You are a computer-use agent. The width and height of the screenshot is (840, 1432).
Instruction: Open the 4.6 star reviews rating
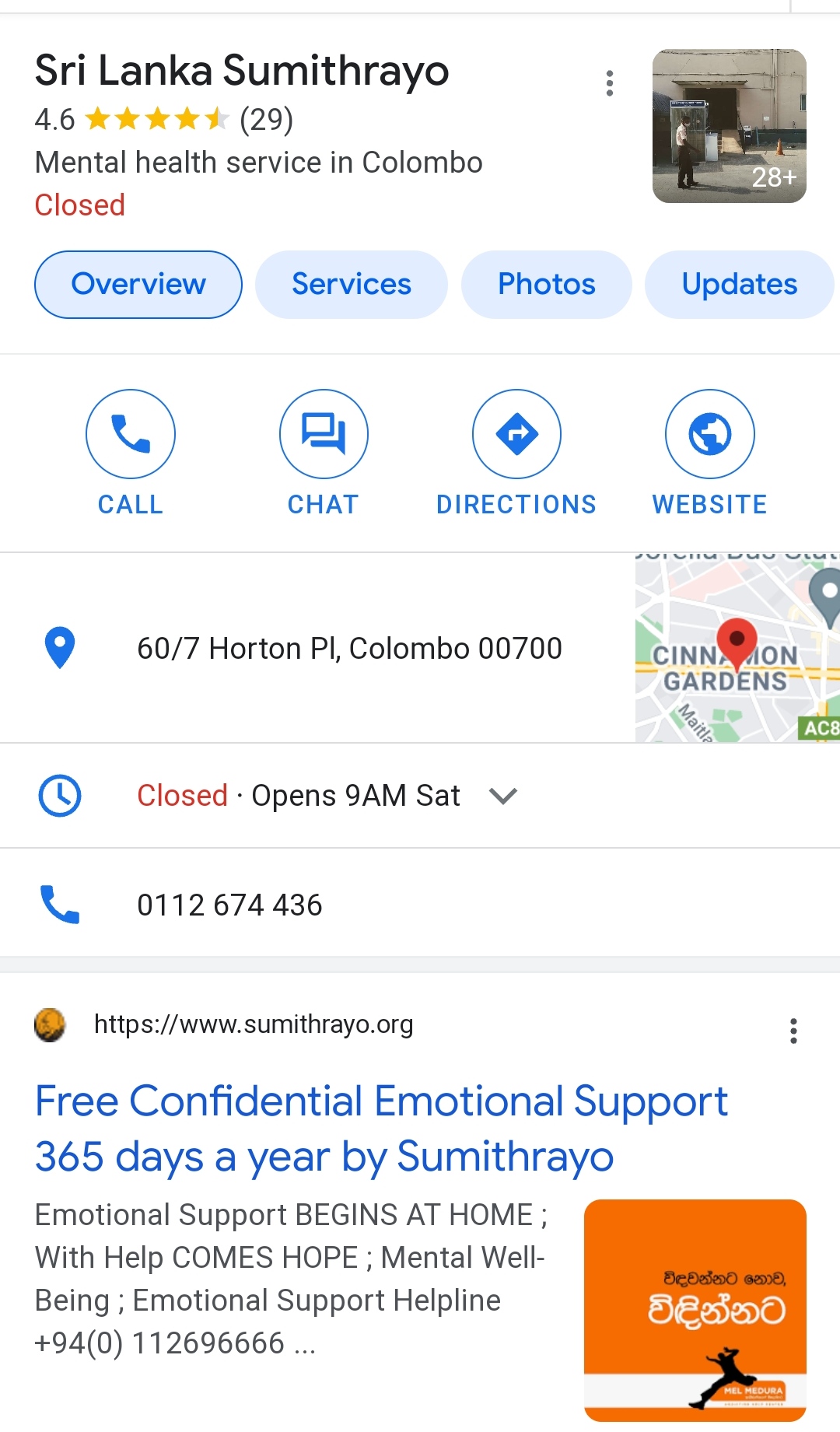[164, 120]
